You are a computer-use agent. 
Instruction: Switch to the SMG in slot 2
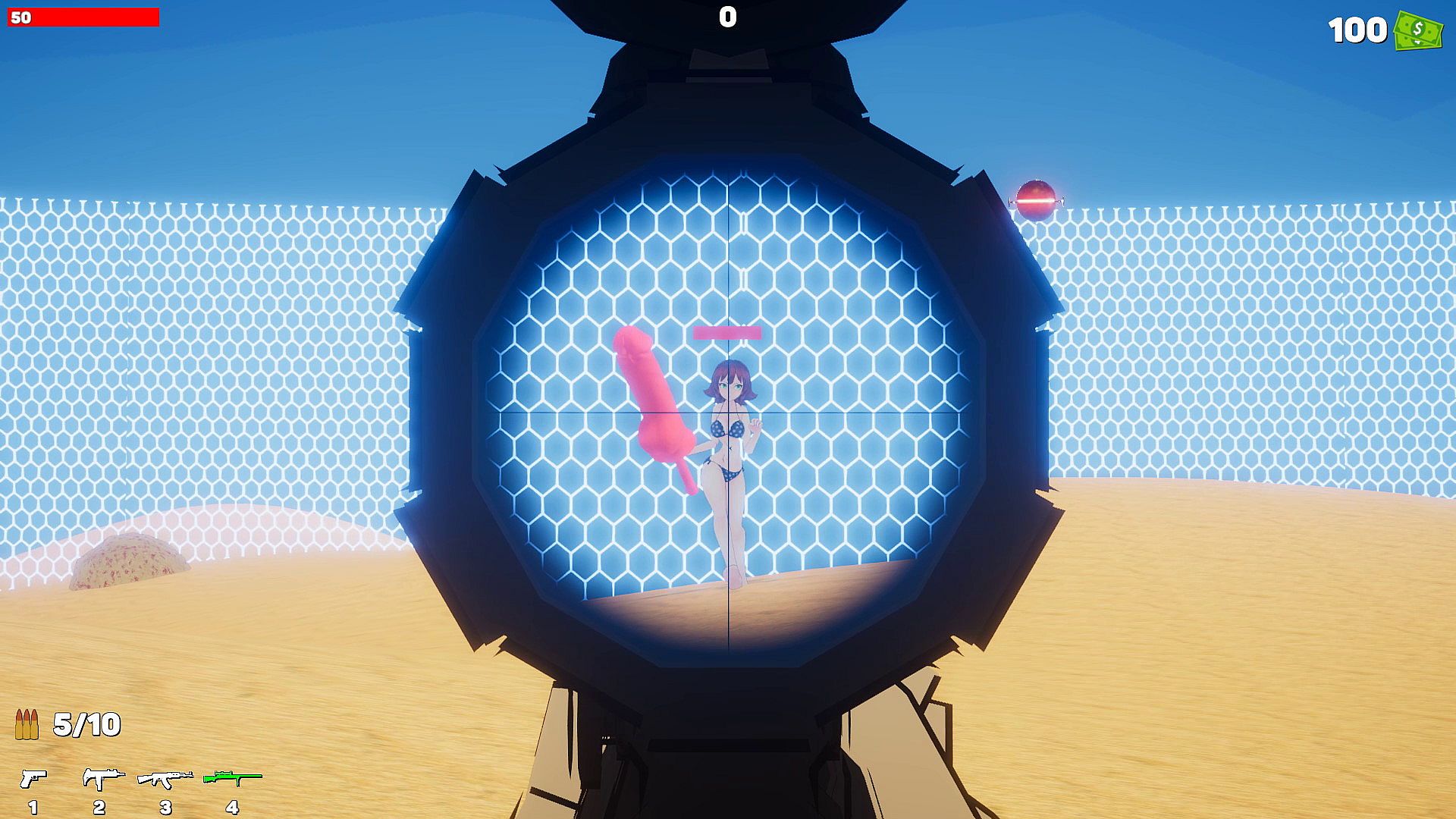[x=101, y=779]
